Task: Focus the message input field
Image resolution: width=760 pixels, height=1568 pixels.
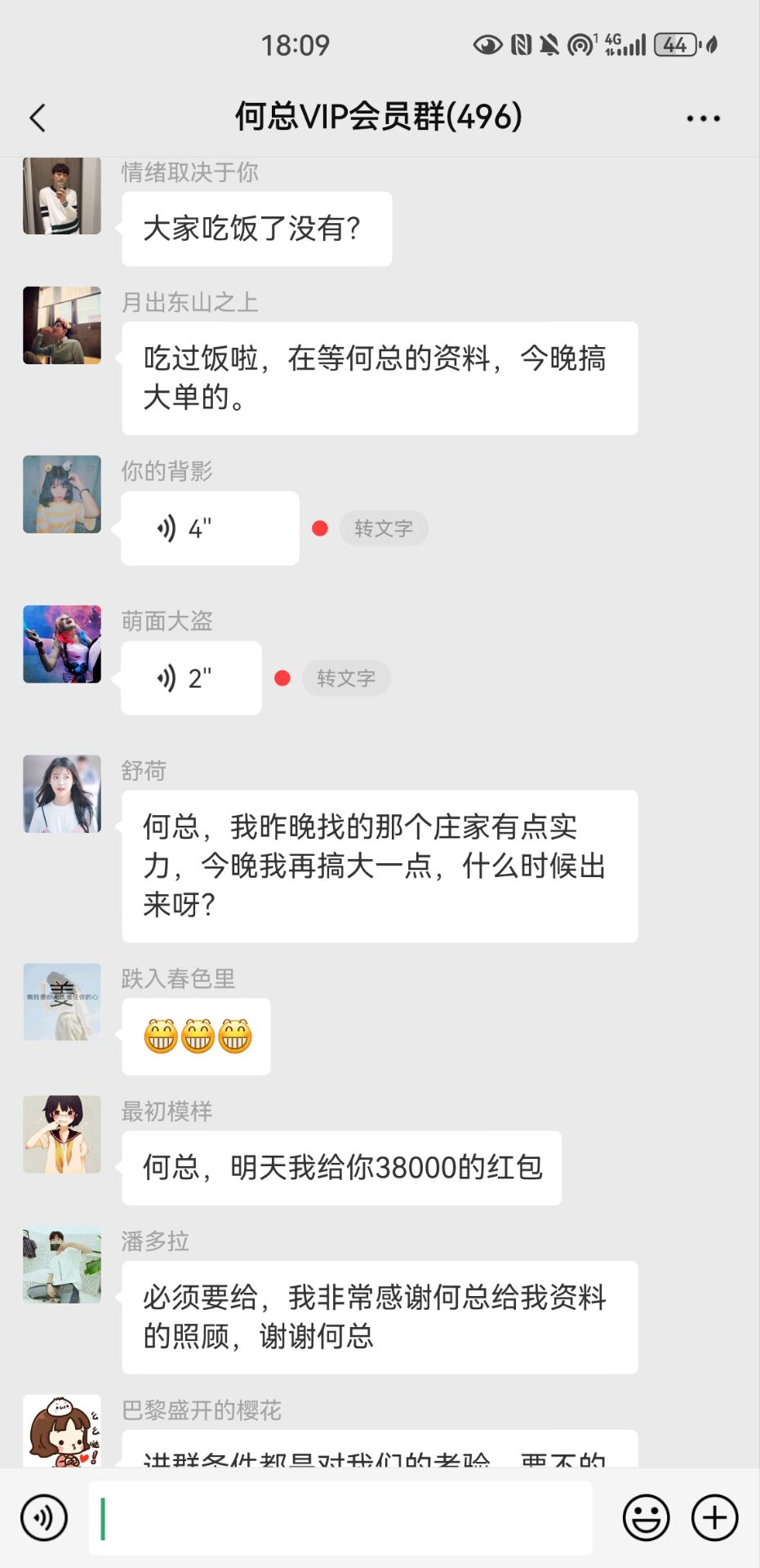Action: tap(340, 1517)
